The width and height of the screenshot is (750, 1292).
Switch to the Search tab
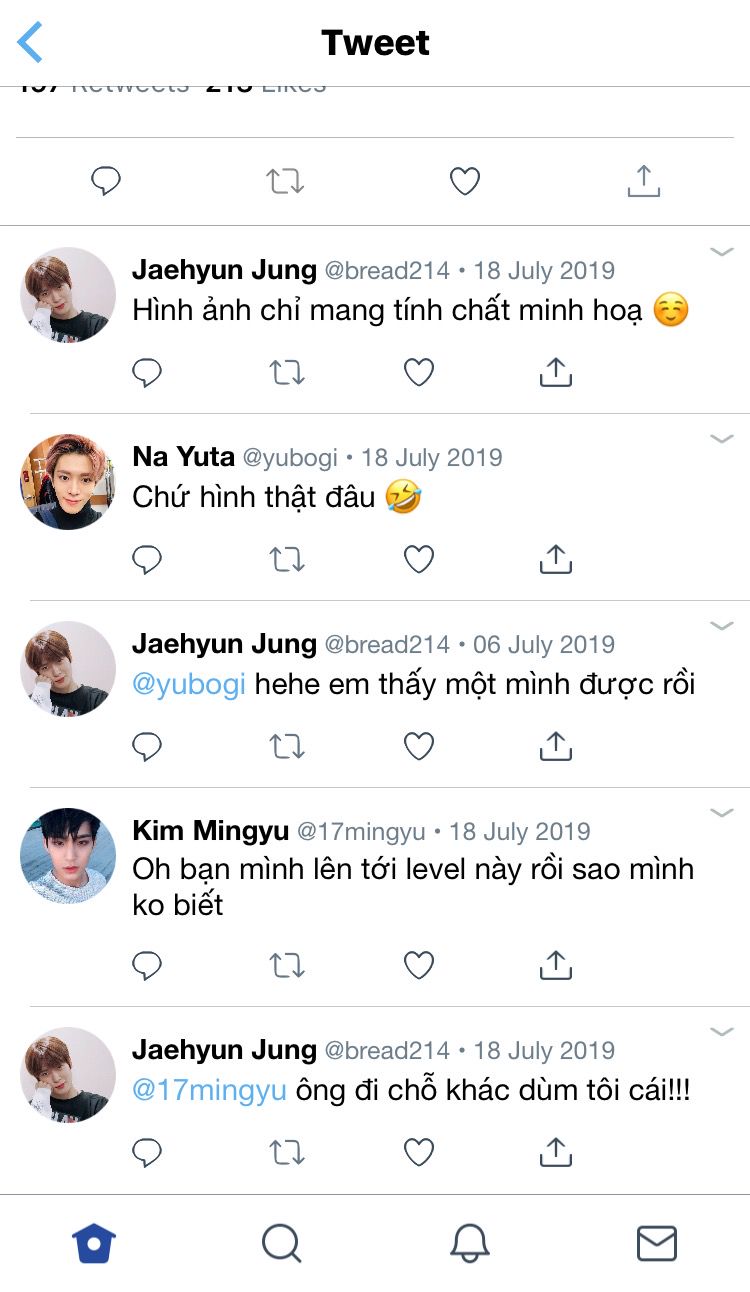pos(281,1243)
